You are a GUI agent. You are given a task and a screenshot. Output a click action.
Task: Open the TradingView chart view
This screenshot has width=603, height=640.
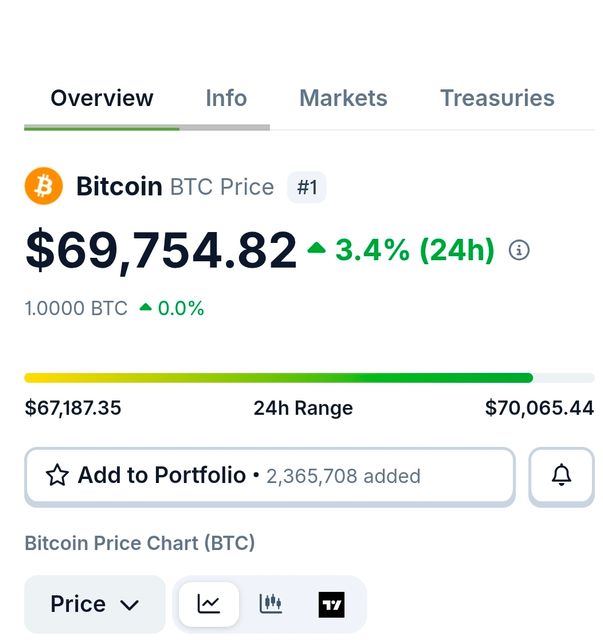coord(331,604)
